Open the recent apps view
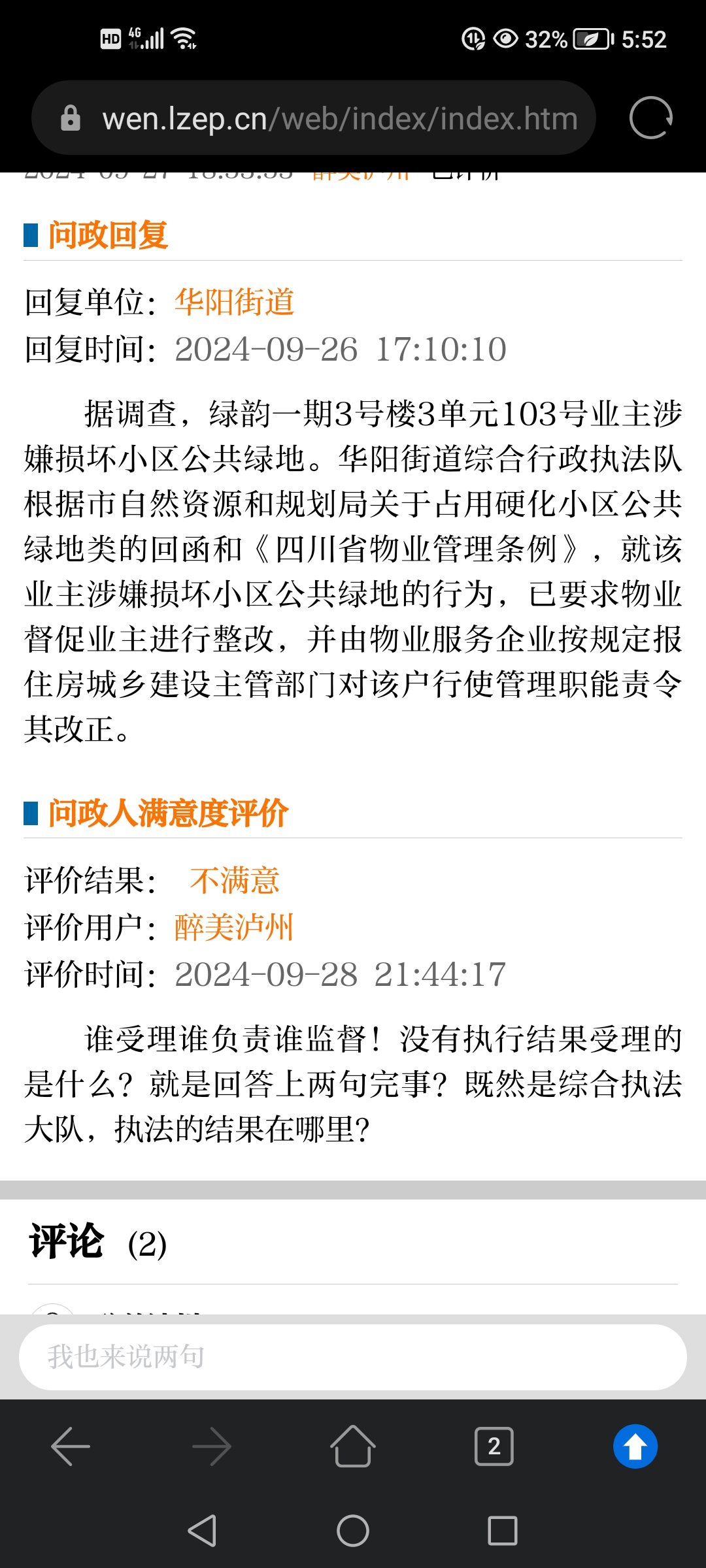Viewport: 706px width, 1568px height. point(502,1531)
